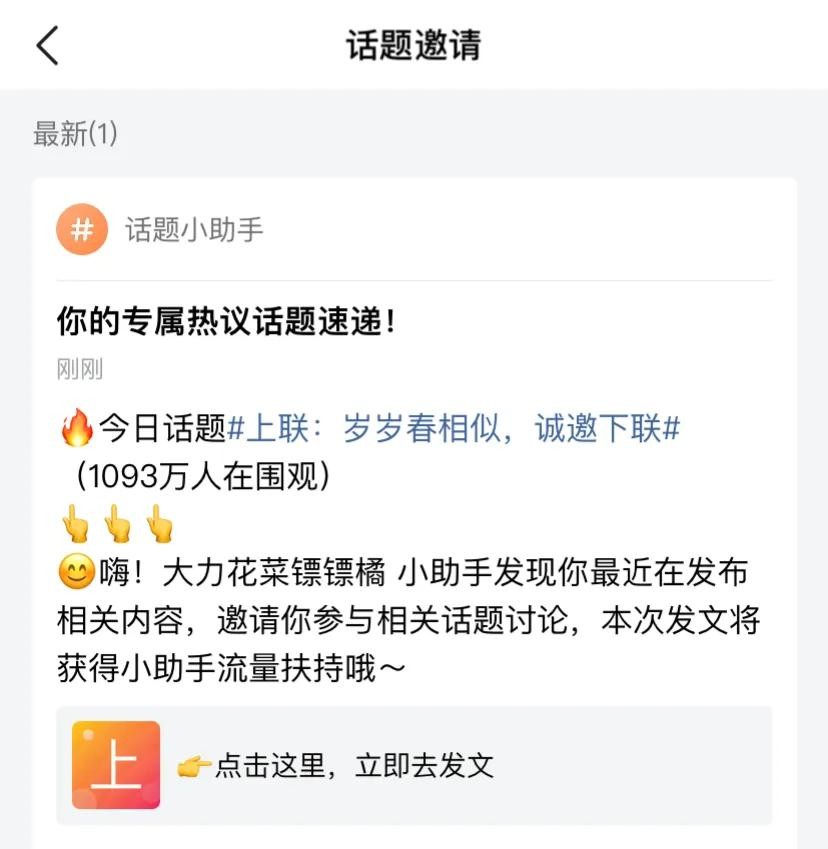This screenshot has height=849, width=828.
Task: Go back from 话题邀请 page
Action: click(x=47, y=46)
